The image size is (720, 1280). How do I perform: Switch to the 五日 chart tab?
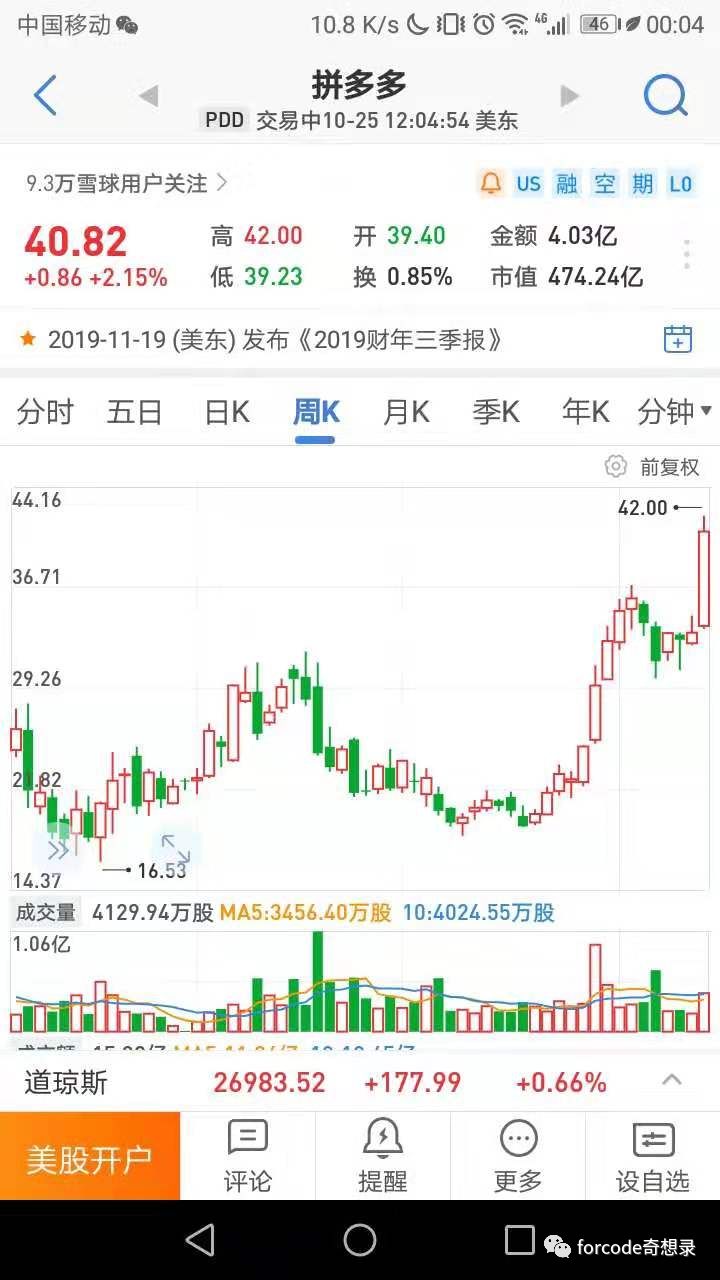tap(135, 412)
